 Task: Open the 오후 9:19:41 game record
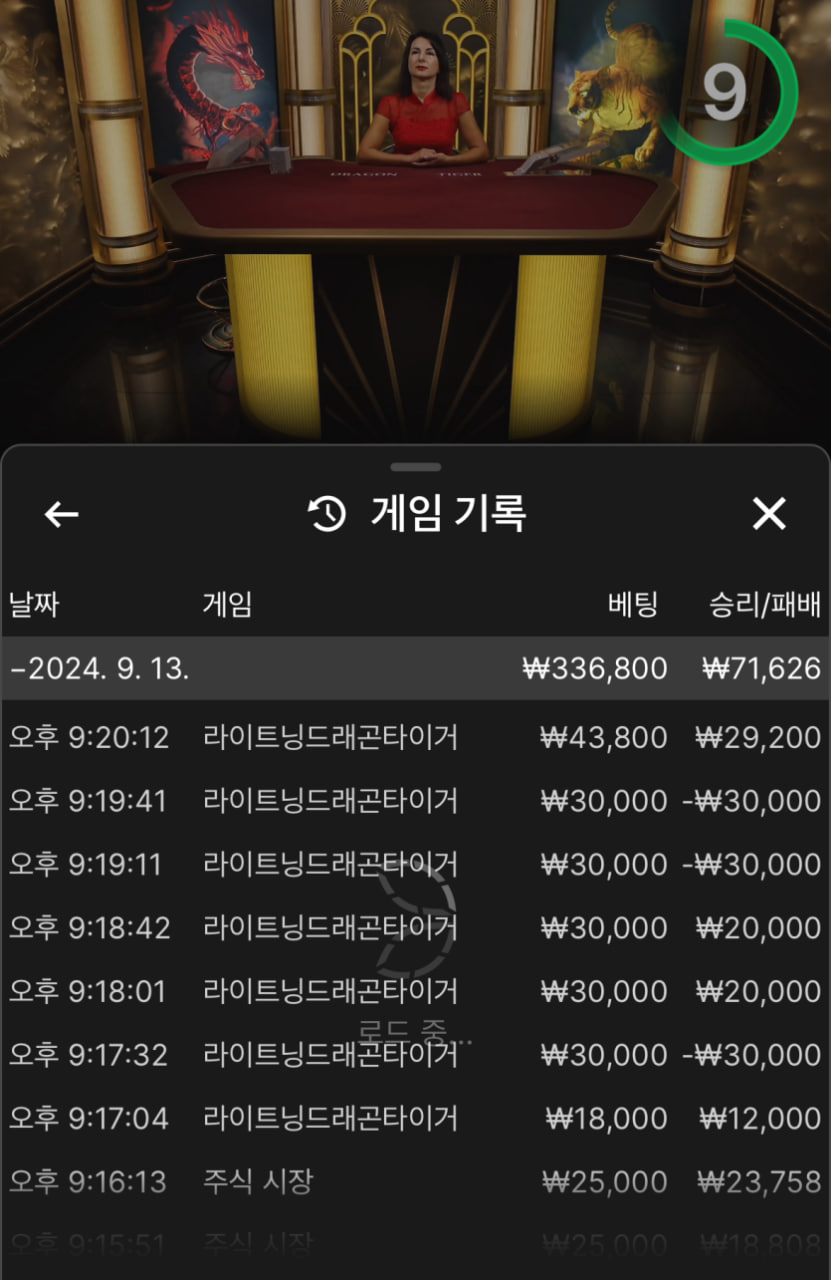click(415, 801)
